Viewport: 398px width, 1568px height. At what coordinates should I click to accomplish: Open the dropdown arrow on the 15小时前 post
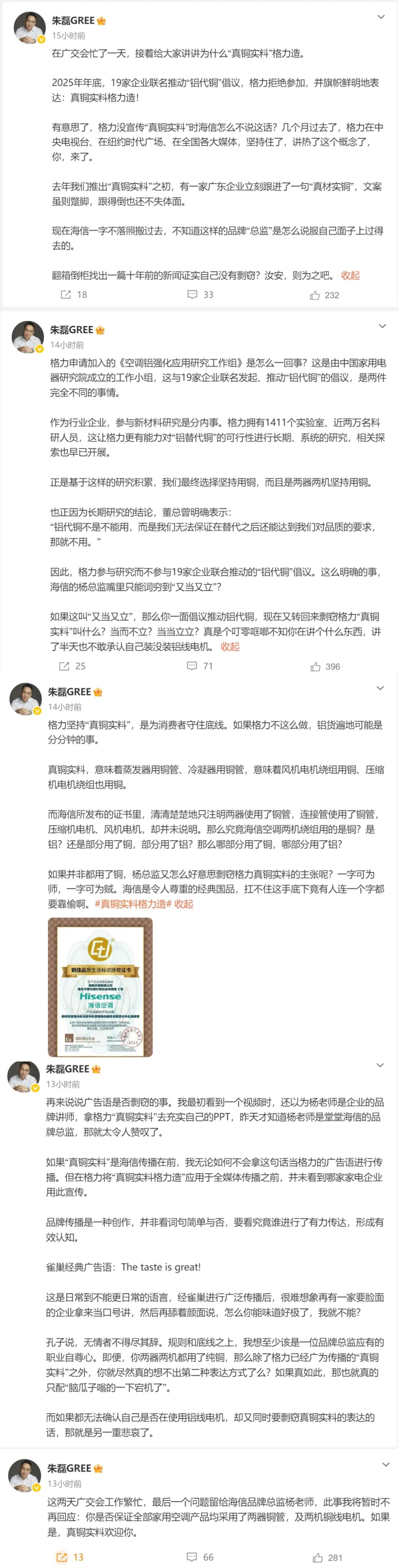[381, 17]
